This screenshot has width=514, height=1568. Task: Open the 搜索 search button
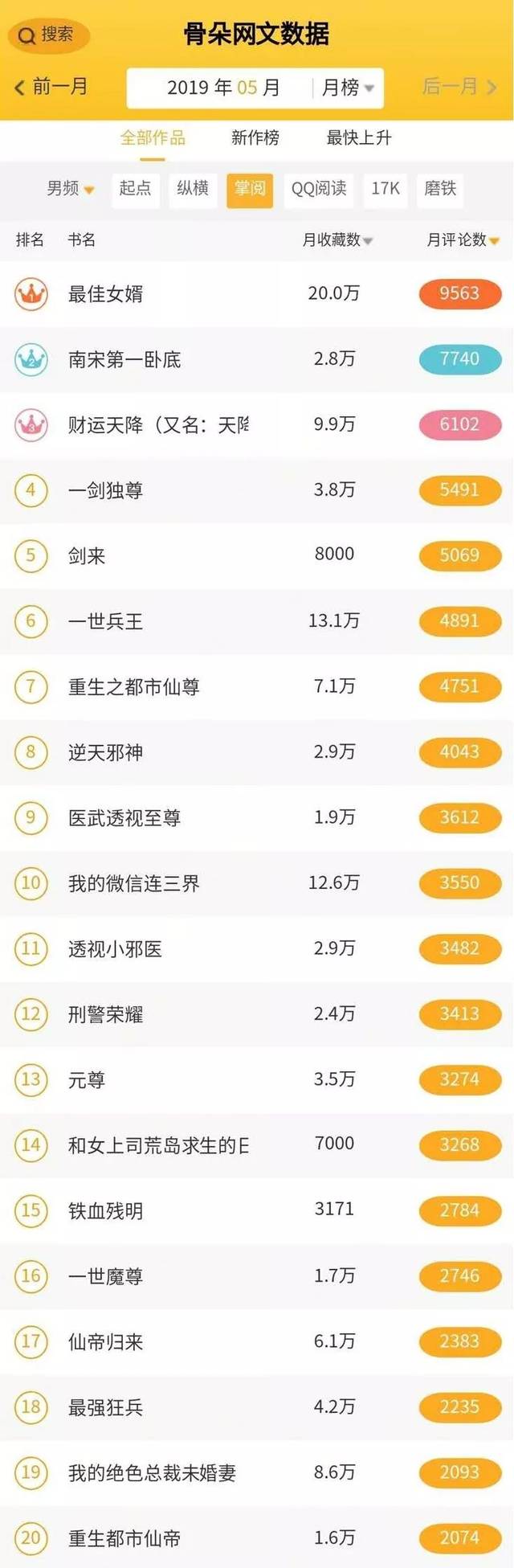(x=47, y=35)
